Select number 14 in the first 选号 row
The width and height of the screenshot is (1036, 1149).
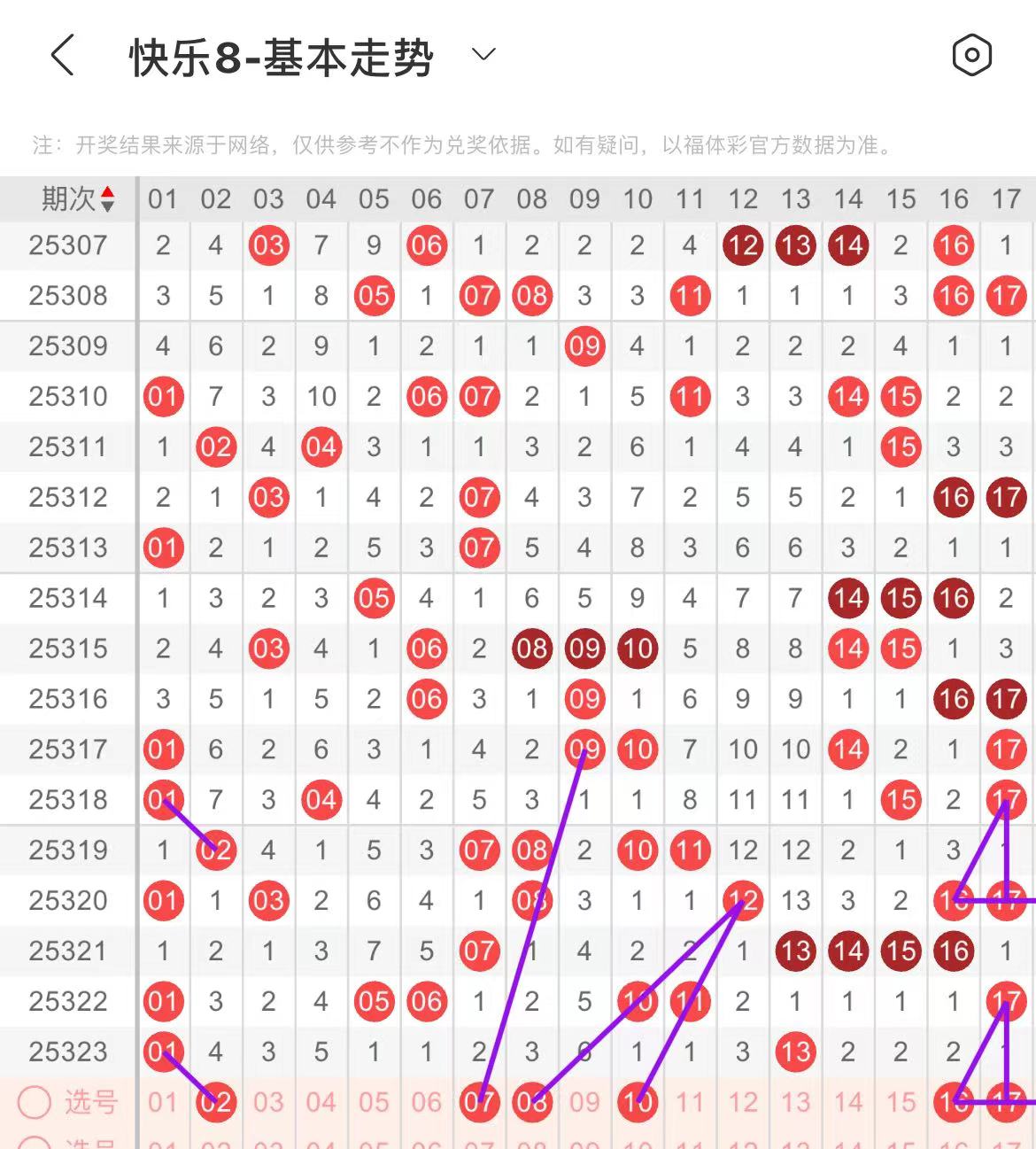(x=848, y=1103)
